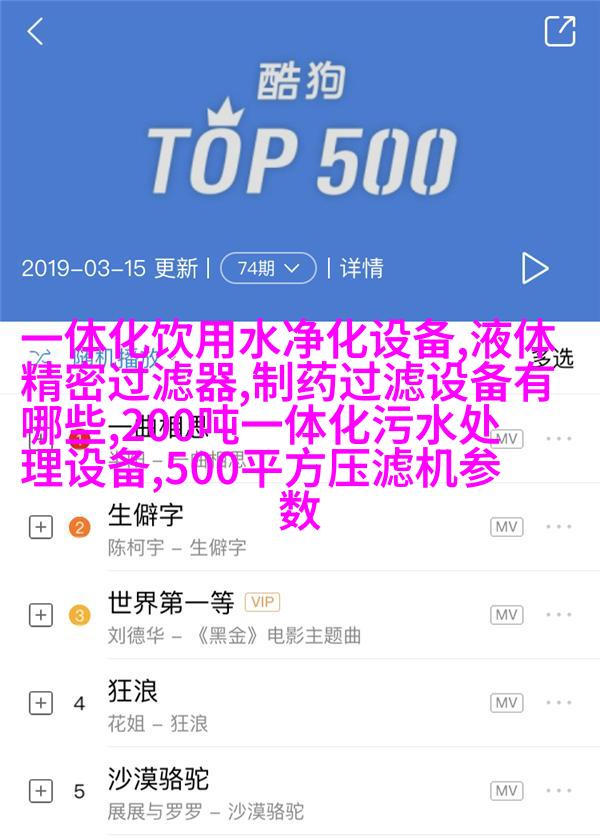Open the 74期 issue dropdown

point(268,268)
